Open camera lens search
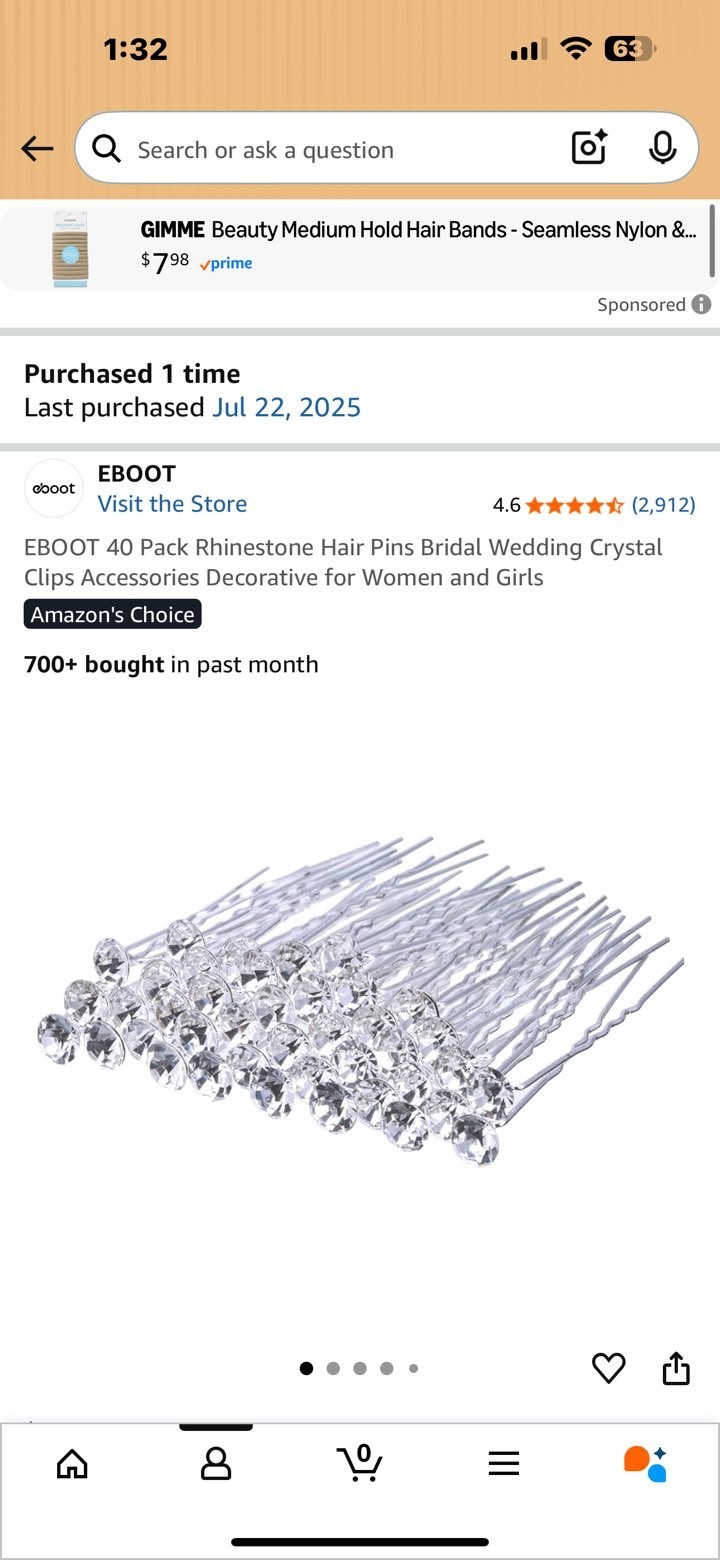This screenshot has width=720, height=1560. 589,149
